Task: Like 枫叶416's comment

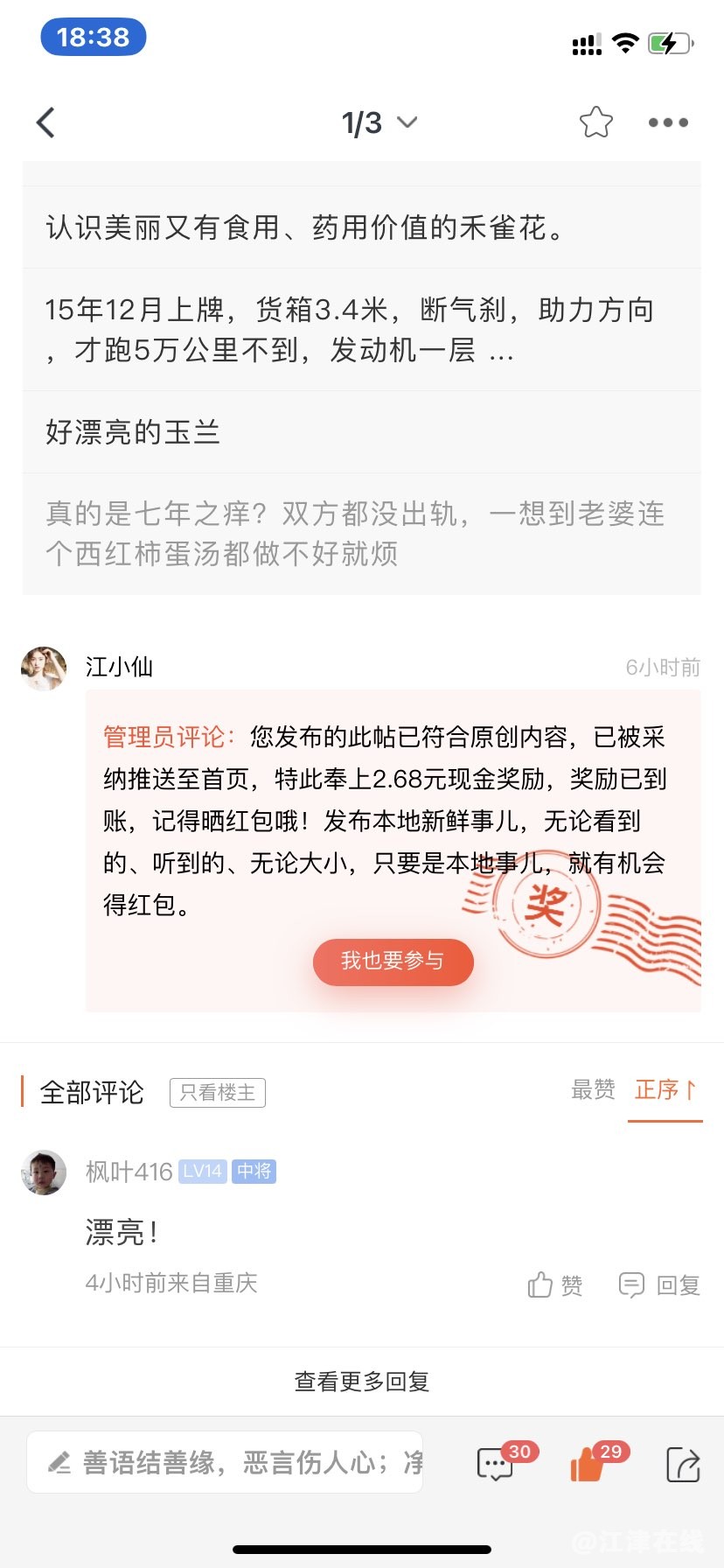Action: tap(554, 1284)
